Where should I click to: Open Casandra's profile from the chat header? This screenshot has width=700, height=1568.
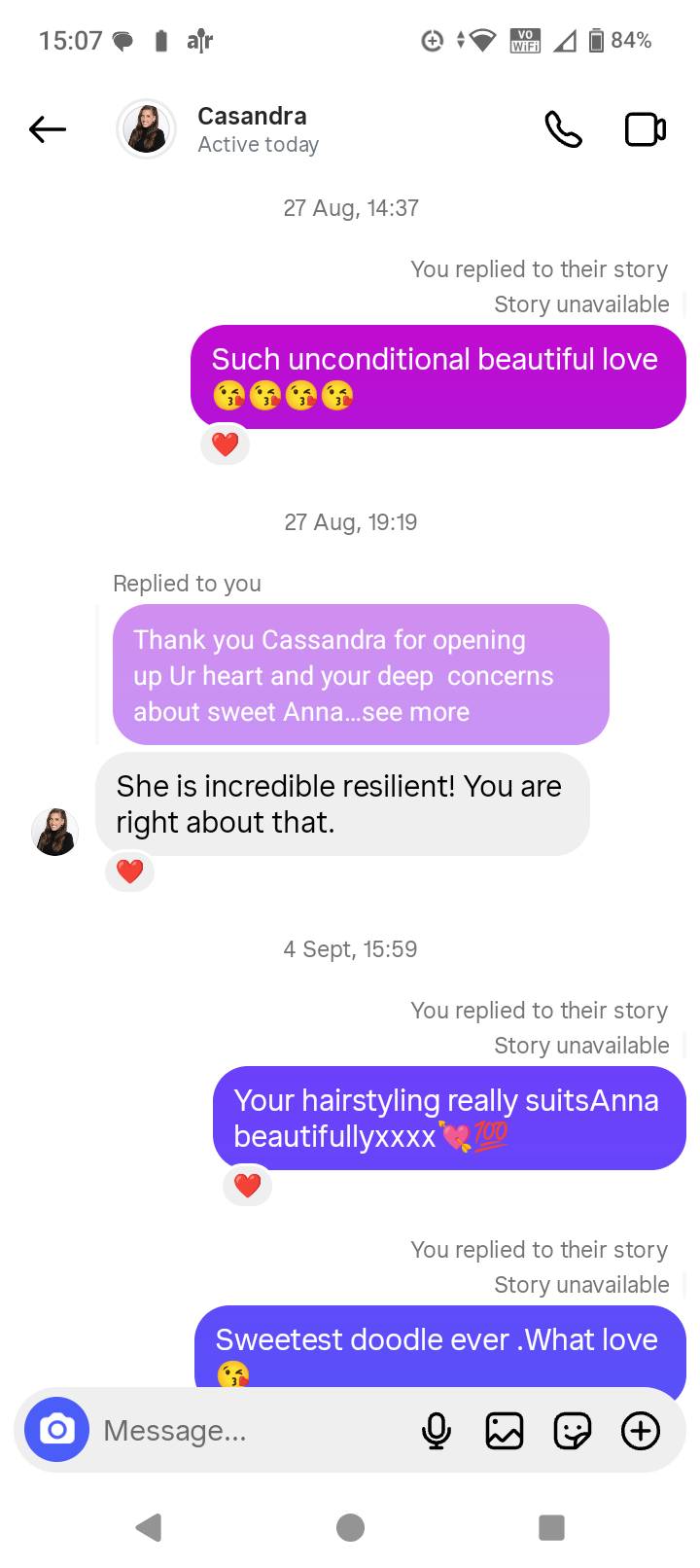[251, 129]
